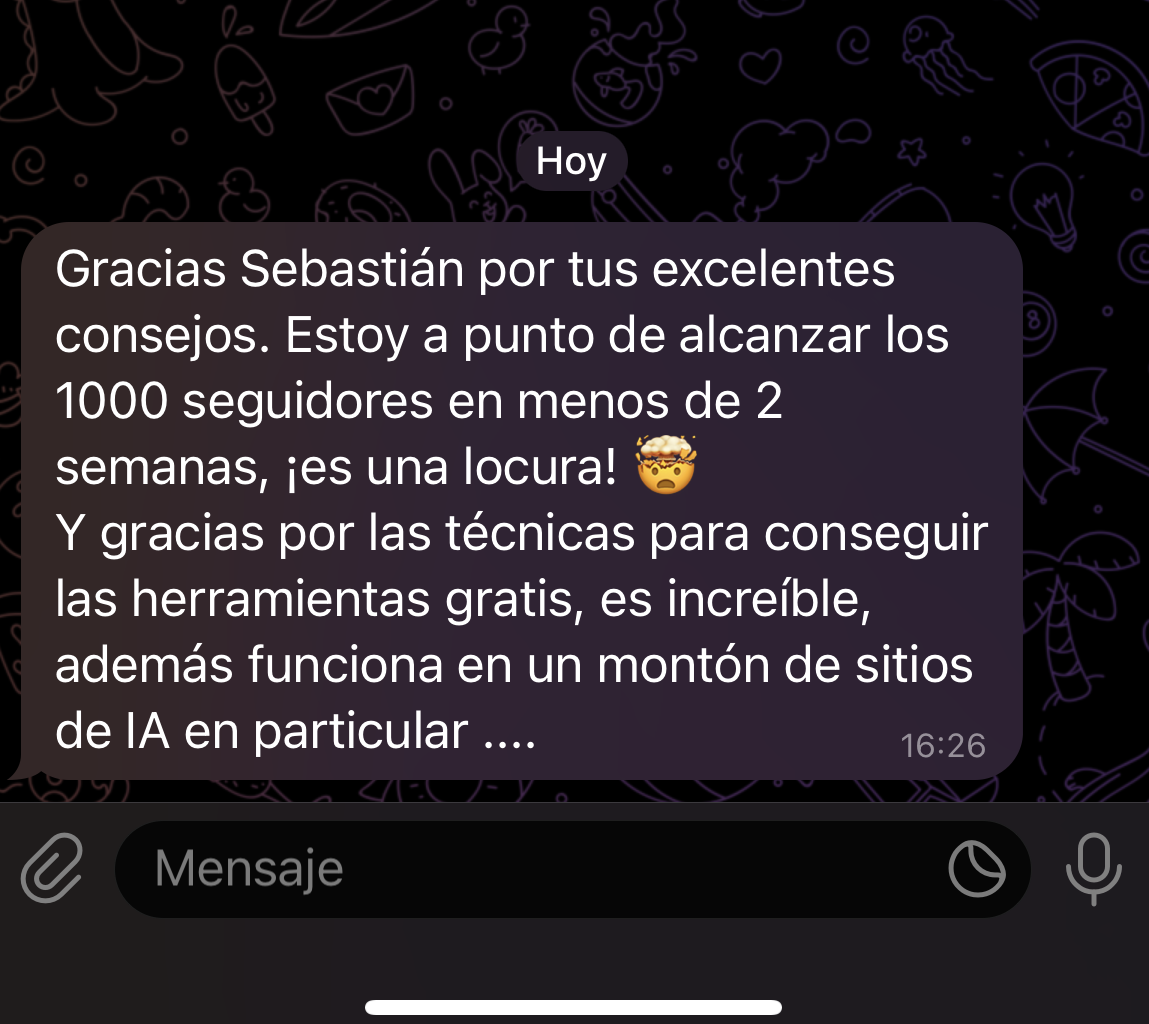Focus the Mensaje text field
The image size is (1149, 1024).
(520, 869)
